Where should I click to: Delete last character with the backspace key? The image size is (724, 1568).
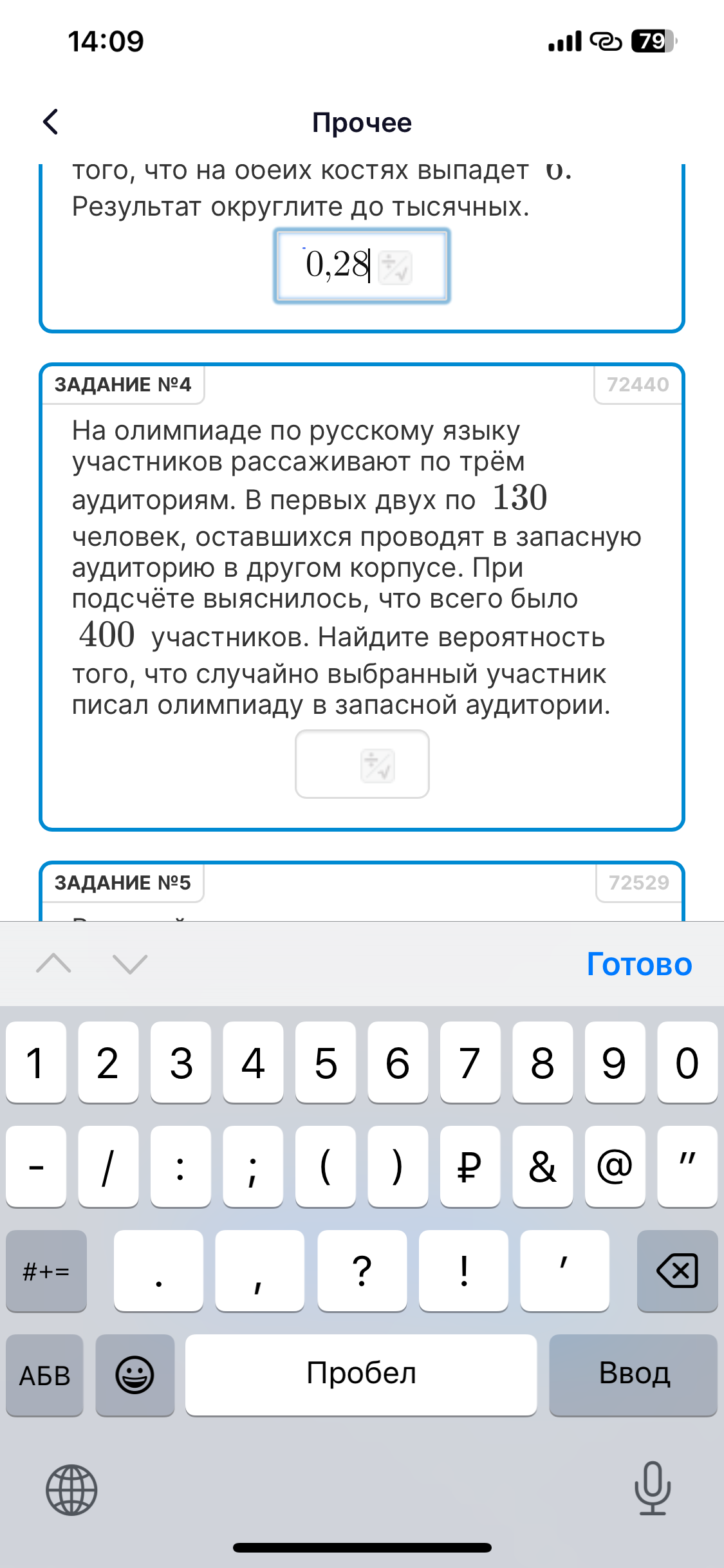point(677,1270)
